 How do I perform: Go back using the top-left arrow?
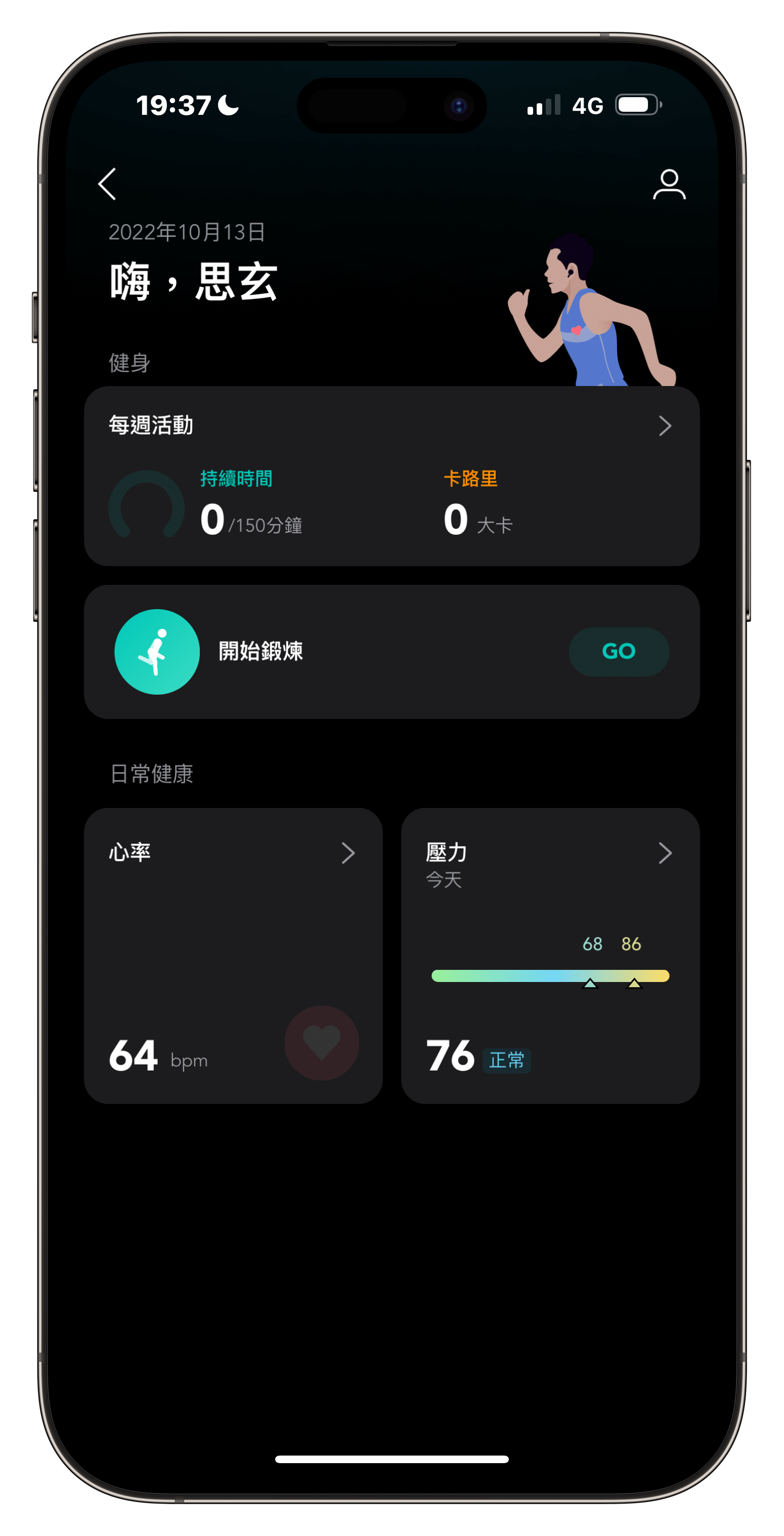(x=107, y=184)
